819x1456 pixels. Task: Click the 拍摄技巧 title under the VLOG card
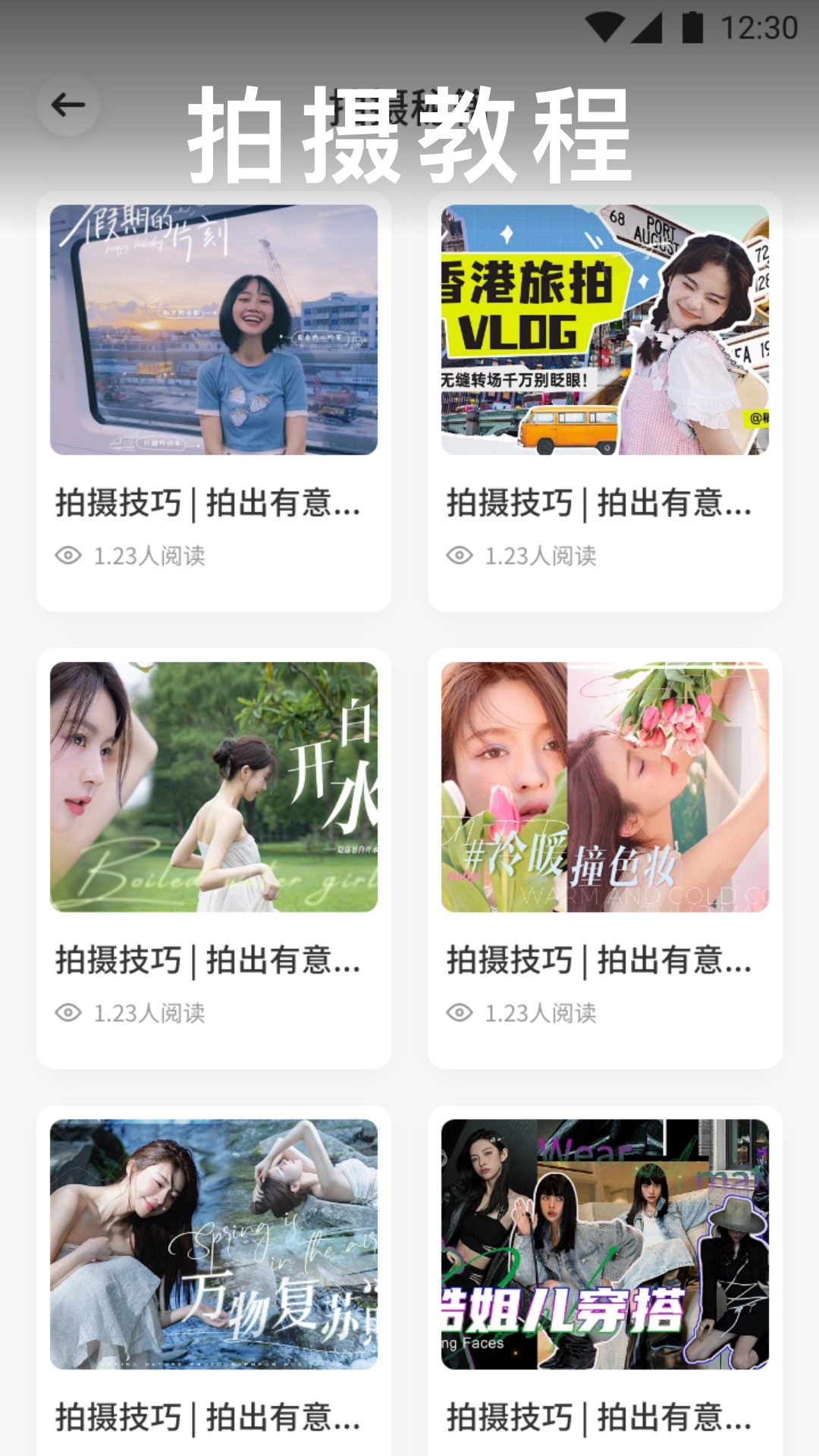pos(599,502)
